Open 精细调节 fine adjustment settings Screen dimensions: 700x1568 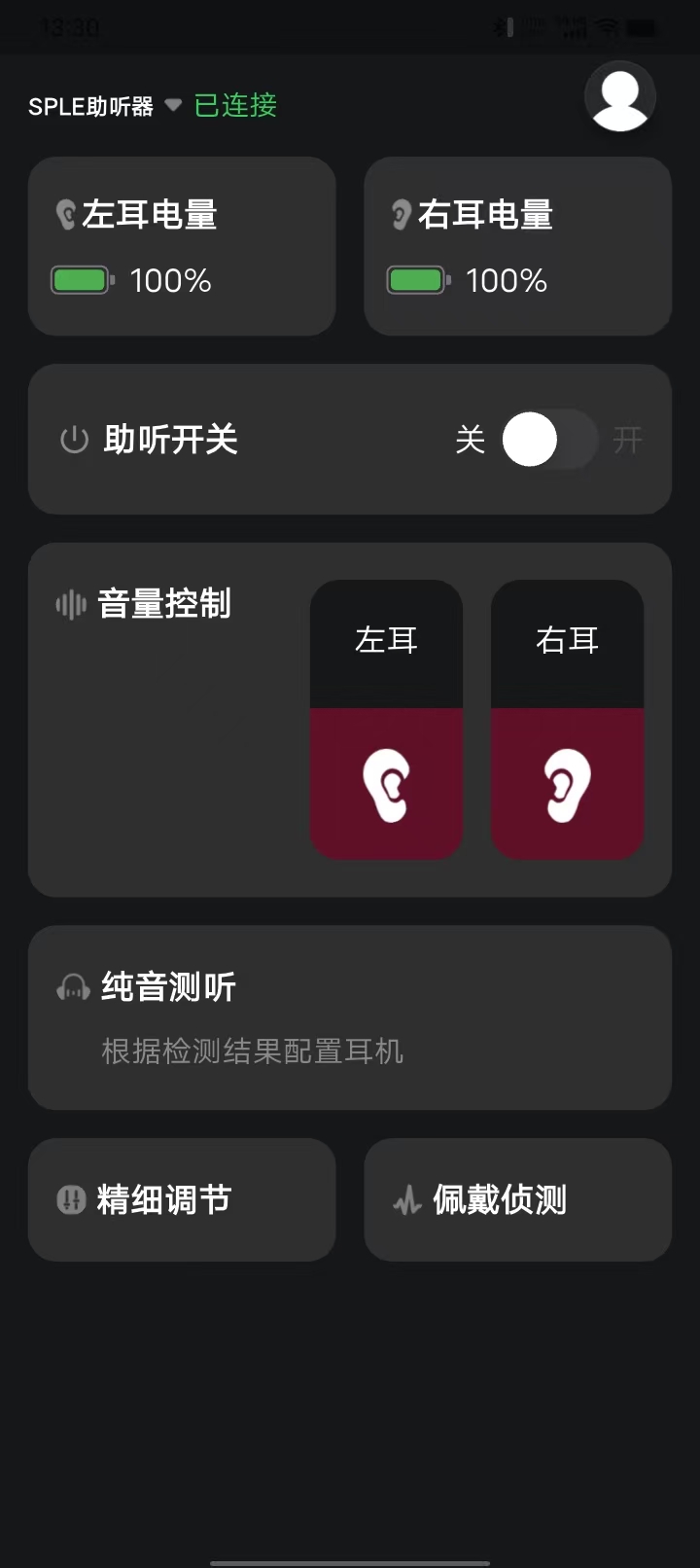pyautogui.click(x=181, y=1200)
